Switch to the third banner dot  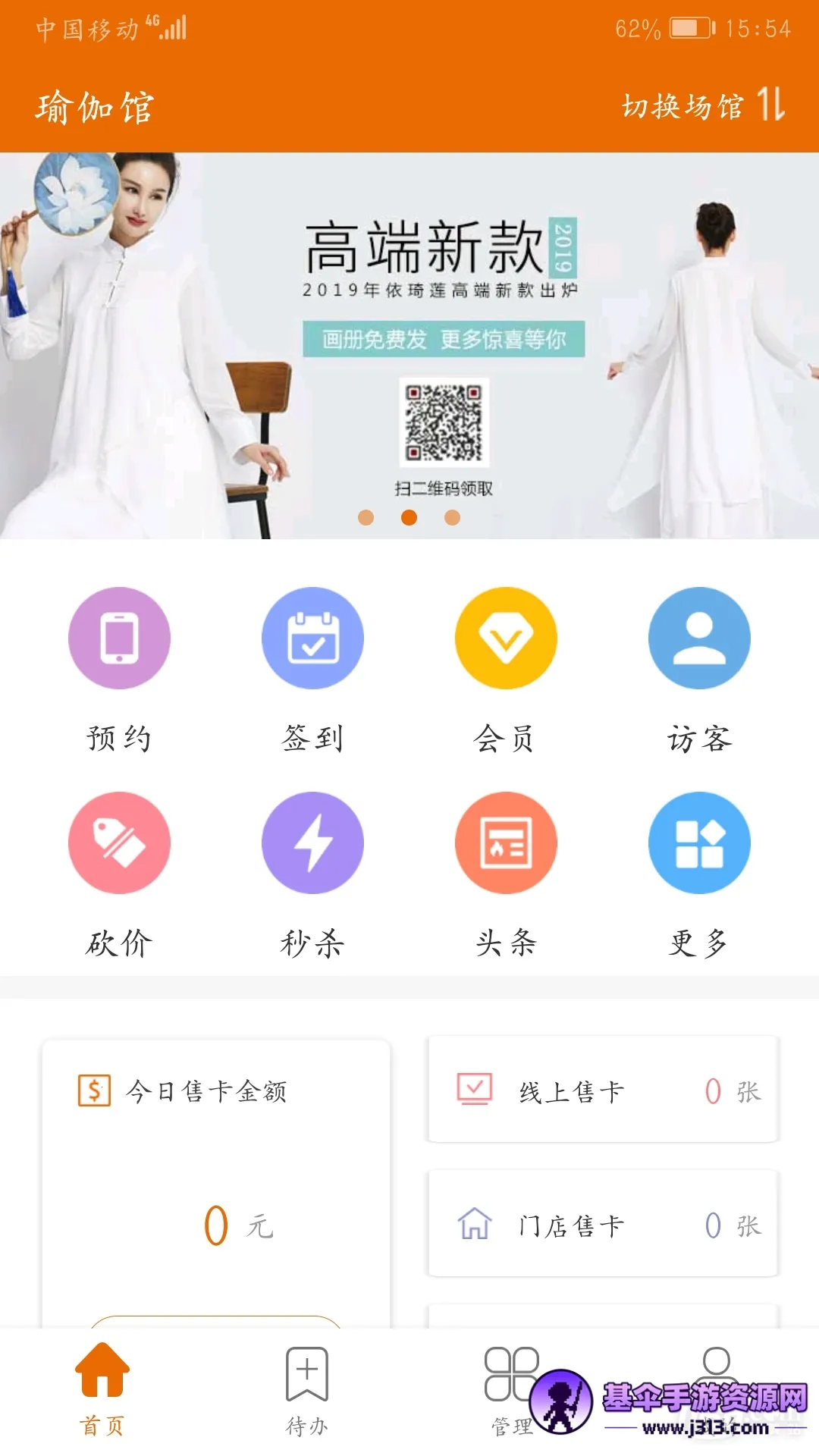click(x=453, y=518)
